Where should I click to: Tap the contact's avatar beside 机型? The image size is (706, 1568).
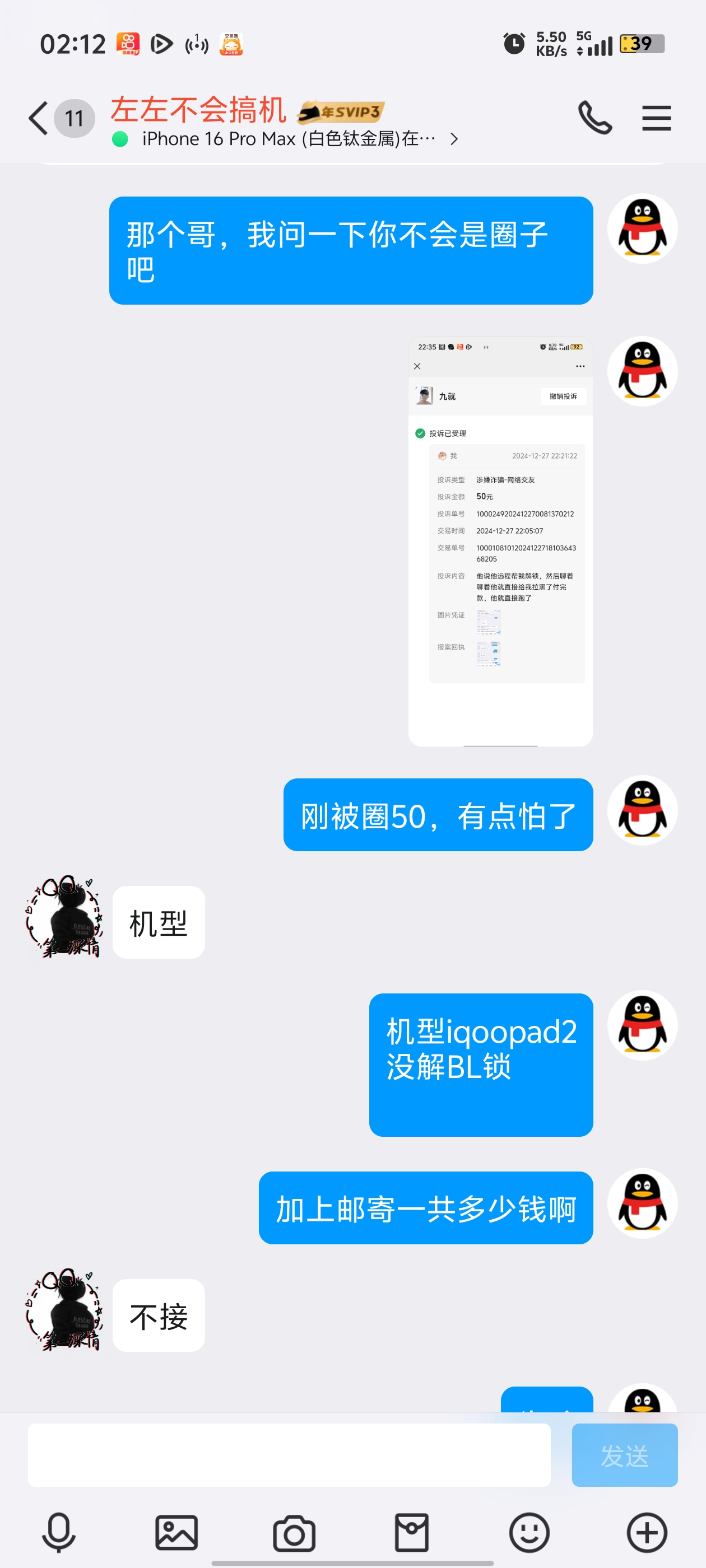[x=63, y=917]
